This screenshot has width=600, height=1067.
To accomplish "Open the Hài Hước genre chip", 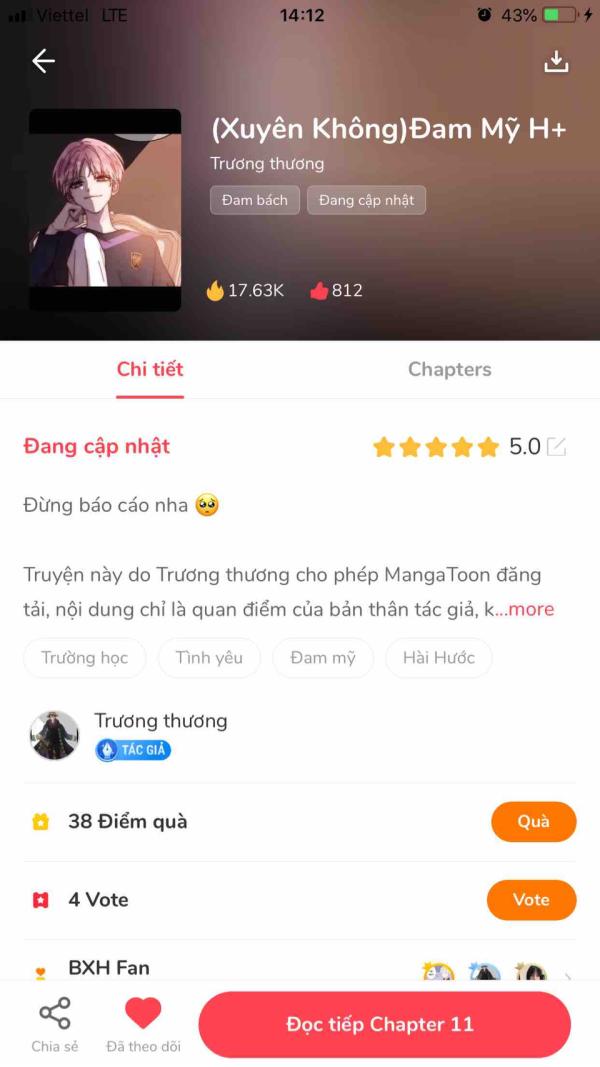I will click(x=438, y=658).
